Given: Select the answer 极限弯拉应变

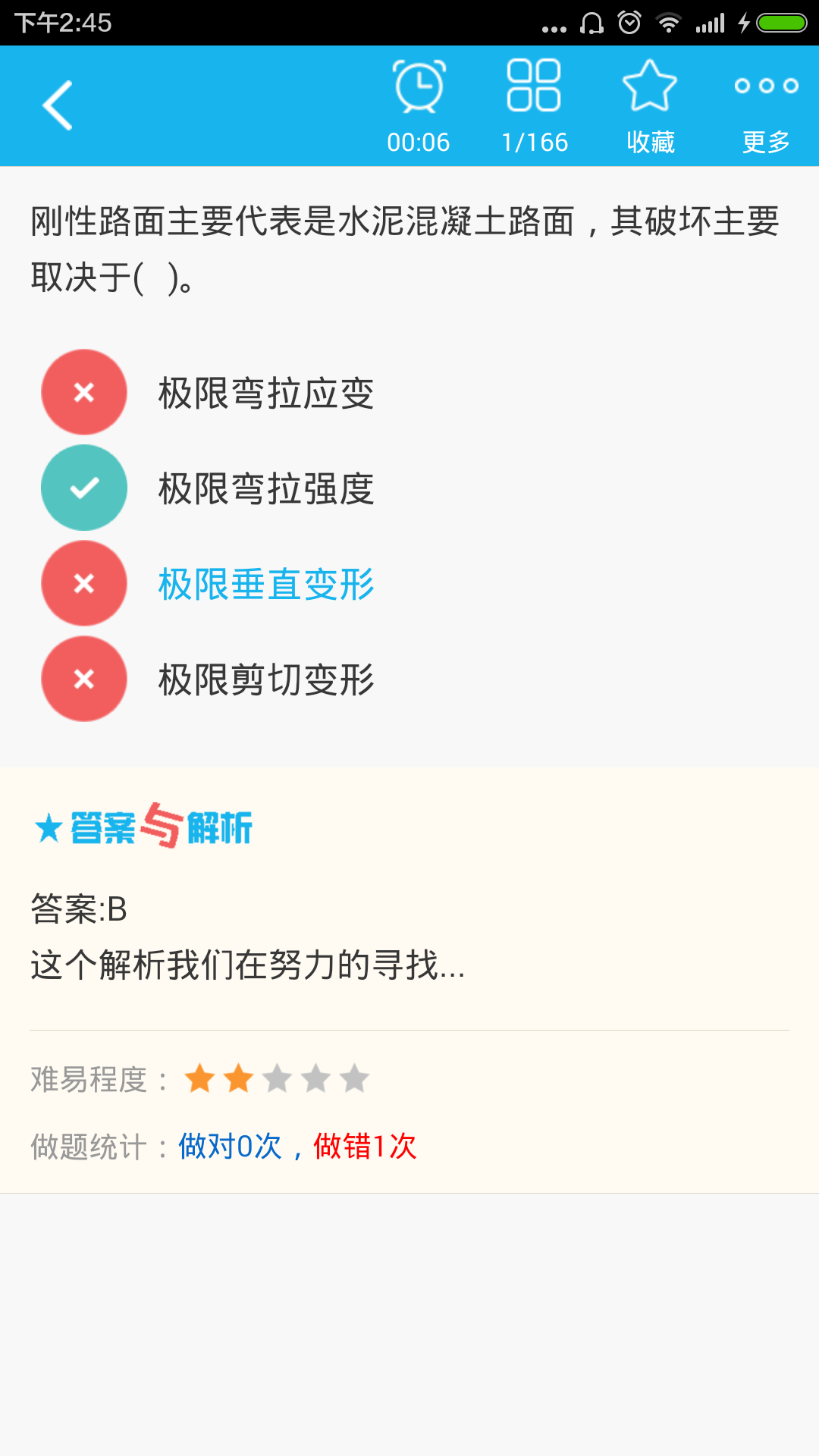Looking at the screenshot, I should click(x=265, y=393).
